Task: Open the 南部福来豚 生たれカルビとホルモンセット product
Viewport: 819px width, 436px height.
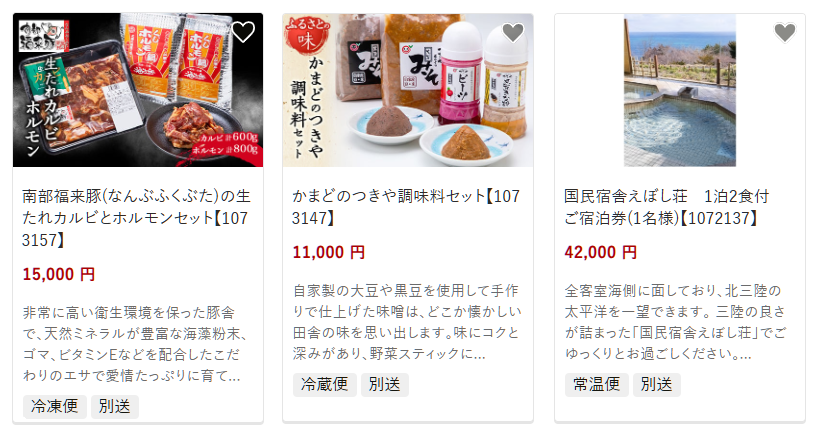Action: tap(136, 217)
